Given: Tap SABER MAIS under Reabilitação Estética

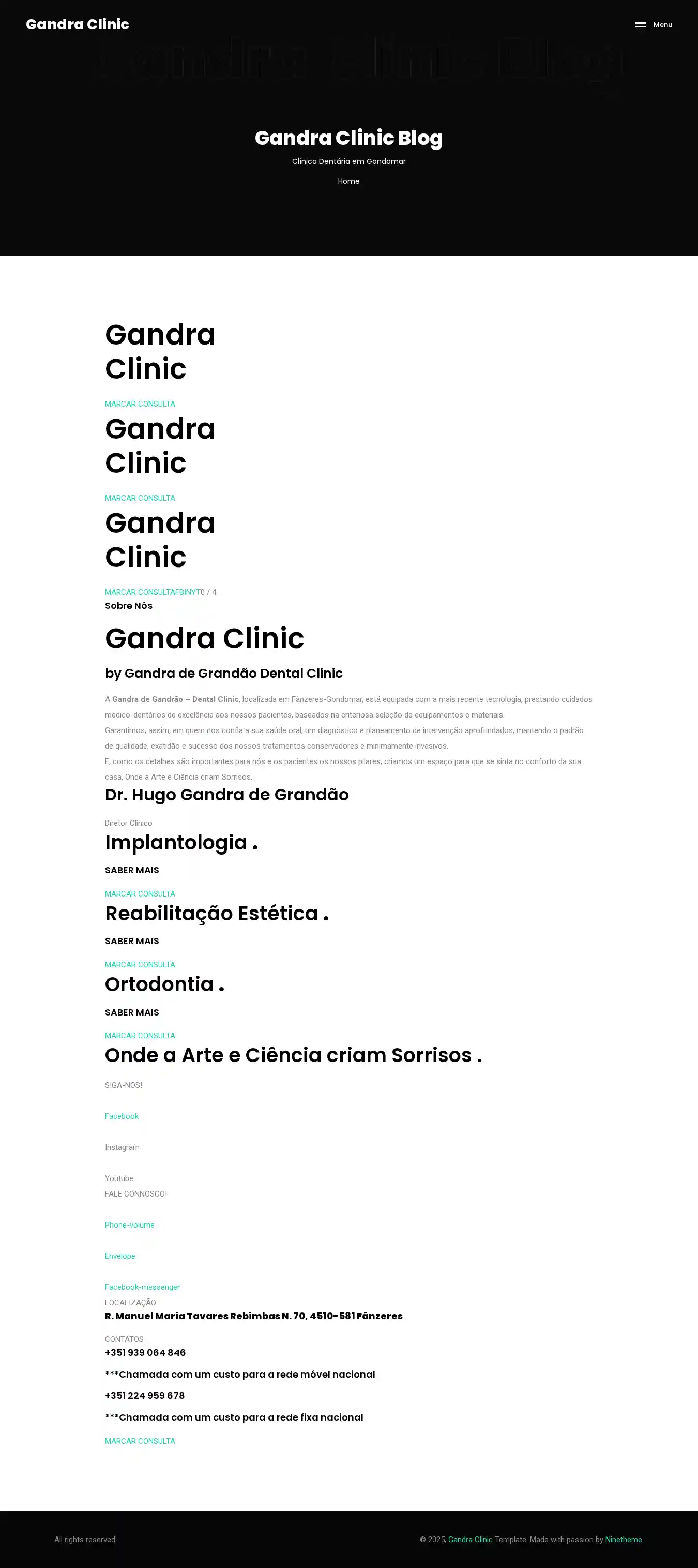Looking at the screenshot, I should tap(131, 941).
